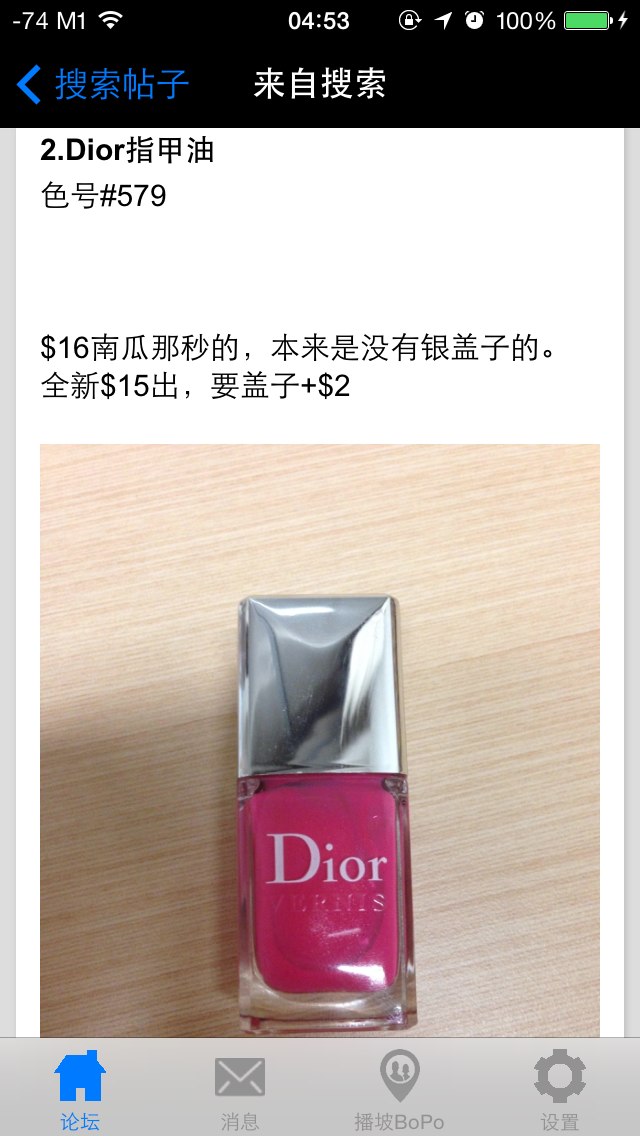
Task: Switch to the 论坛 tab
Action: (80, 1088)
